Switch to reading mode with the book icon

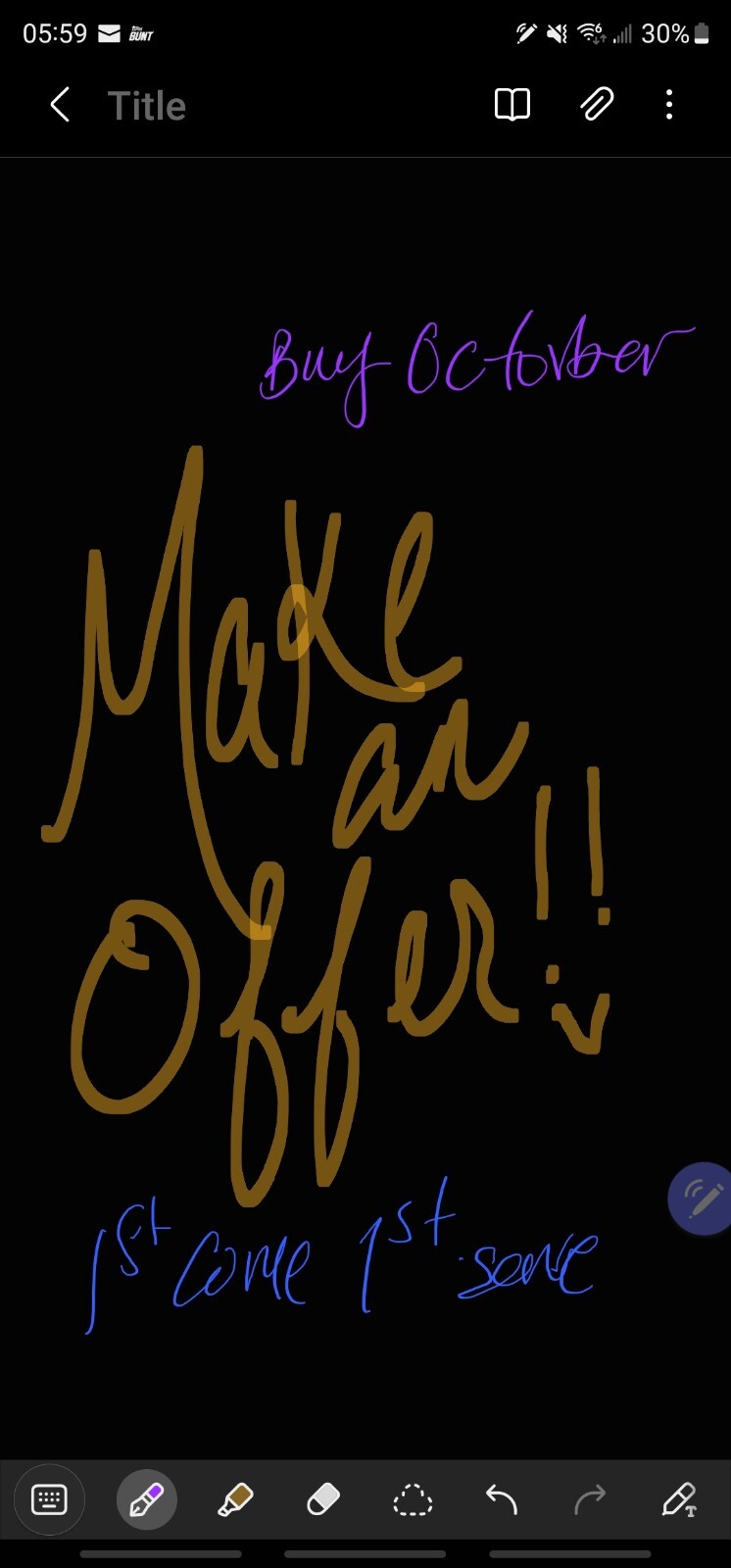pyautogui.click(x=512, y=105)
